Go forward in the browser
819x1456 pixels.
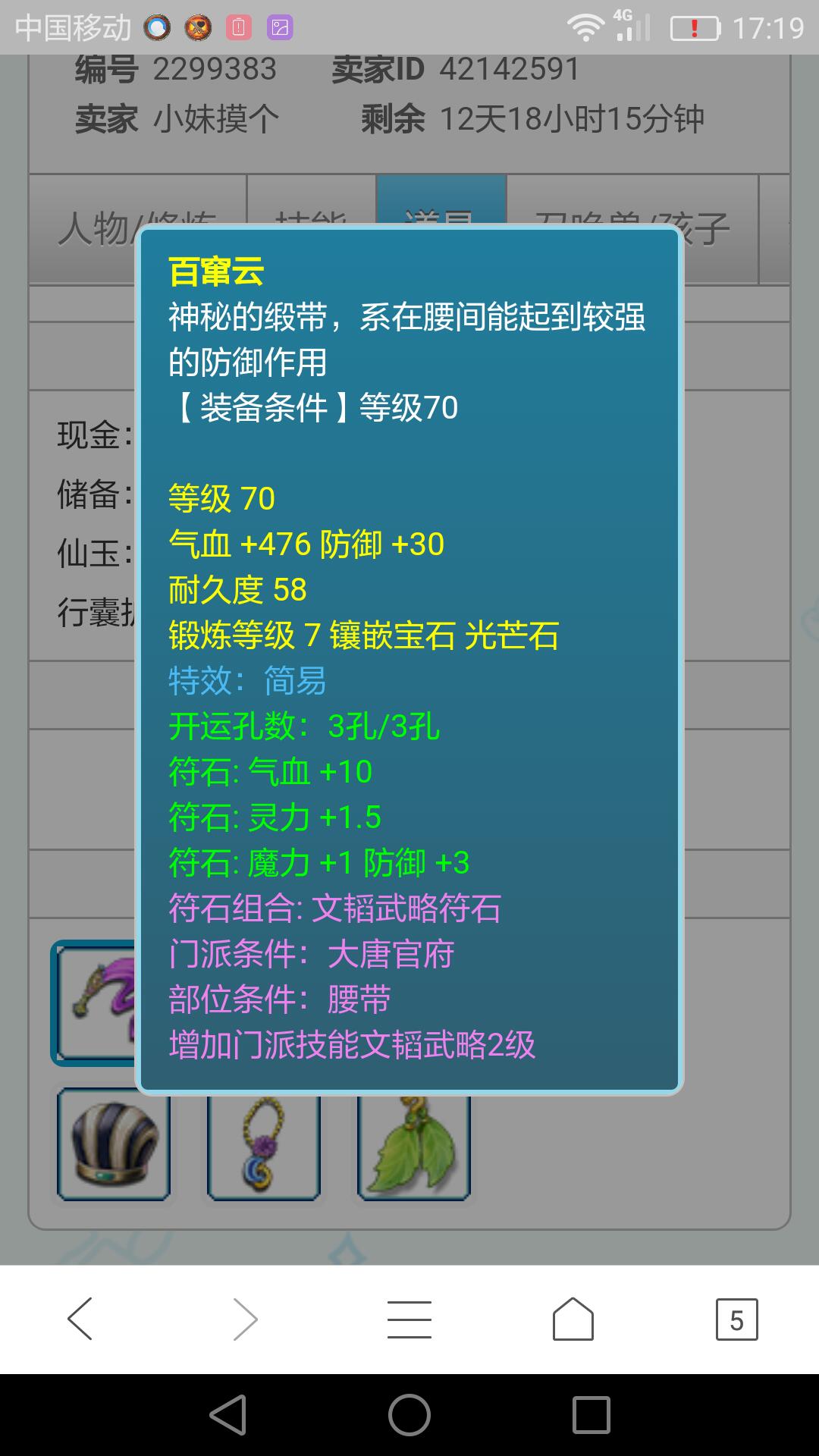(245, 1319)
